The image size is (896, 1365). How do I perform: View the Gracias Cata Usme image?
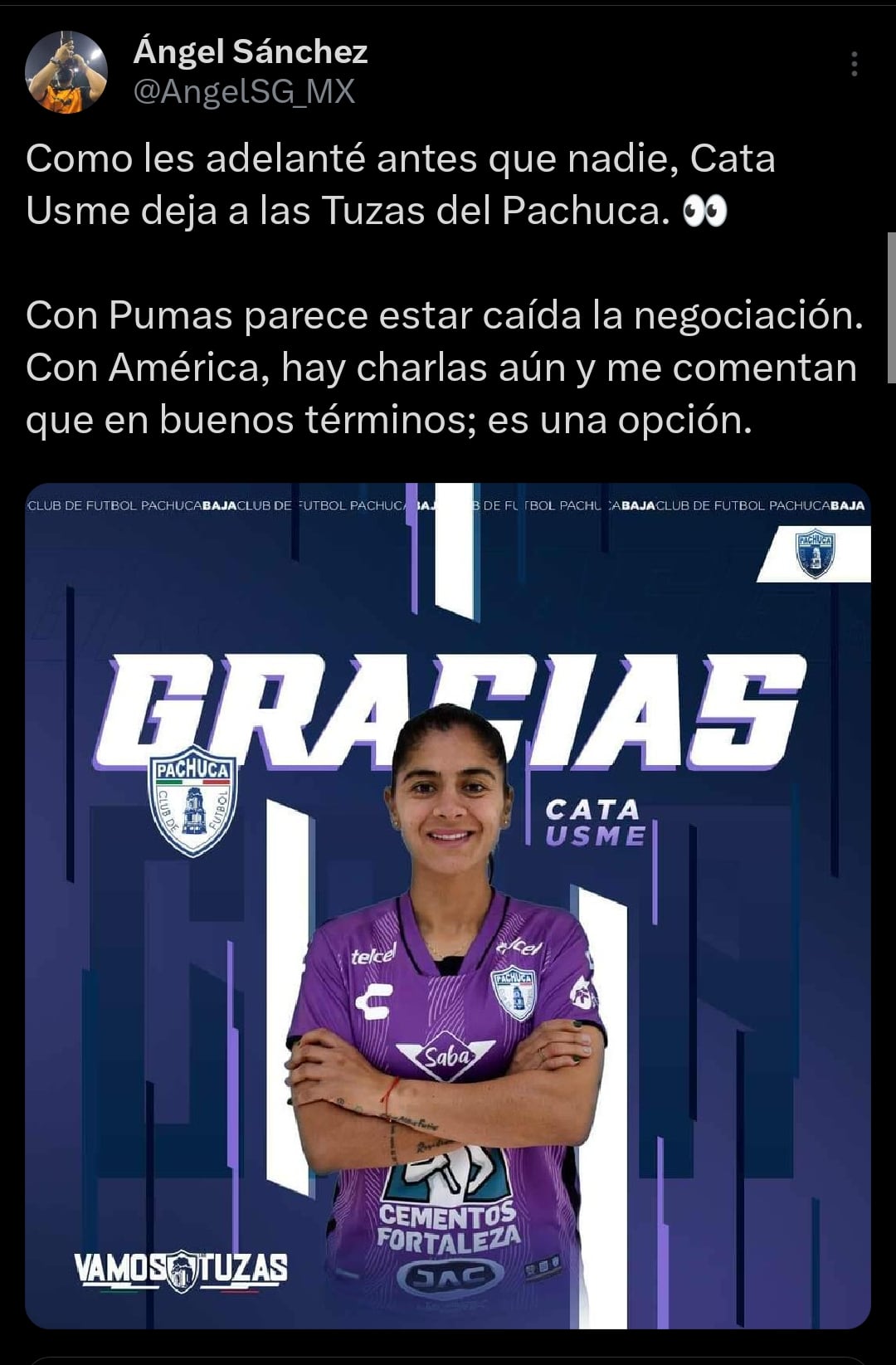pos(448,904)
